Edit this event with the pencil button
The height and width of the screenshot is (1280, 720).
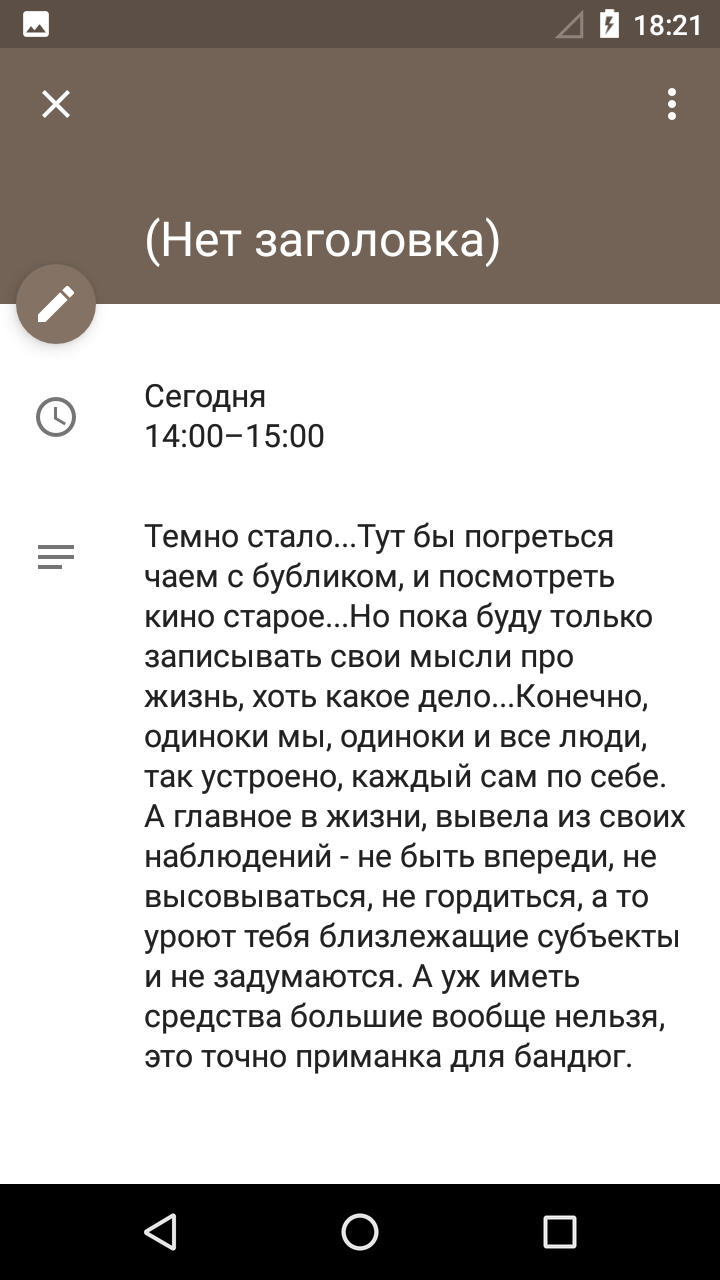point(56,304)
